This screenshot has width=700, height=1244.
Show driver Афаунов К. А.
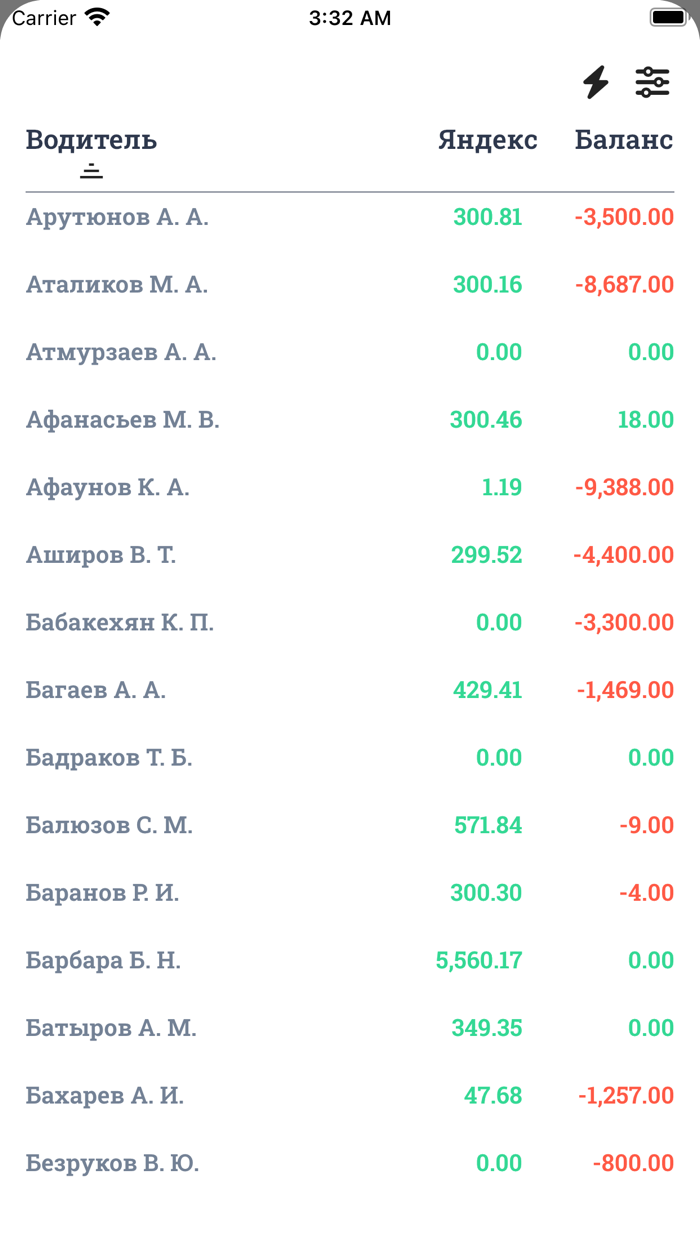(108, 488)
